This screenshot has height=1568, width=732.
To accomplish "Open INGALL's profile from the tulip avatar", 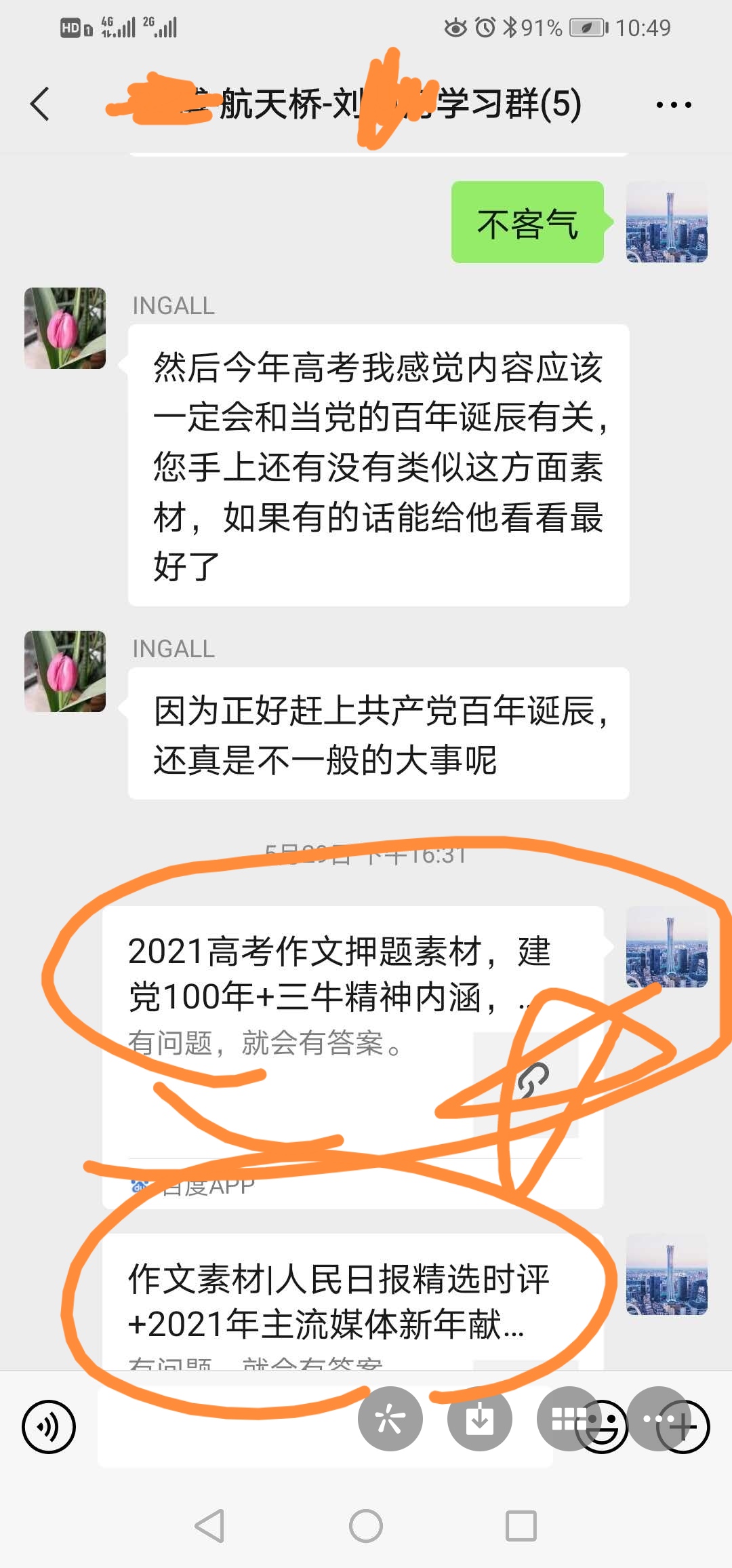I will (x=65, y=328).
